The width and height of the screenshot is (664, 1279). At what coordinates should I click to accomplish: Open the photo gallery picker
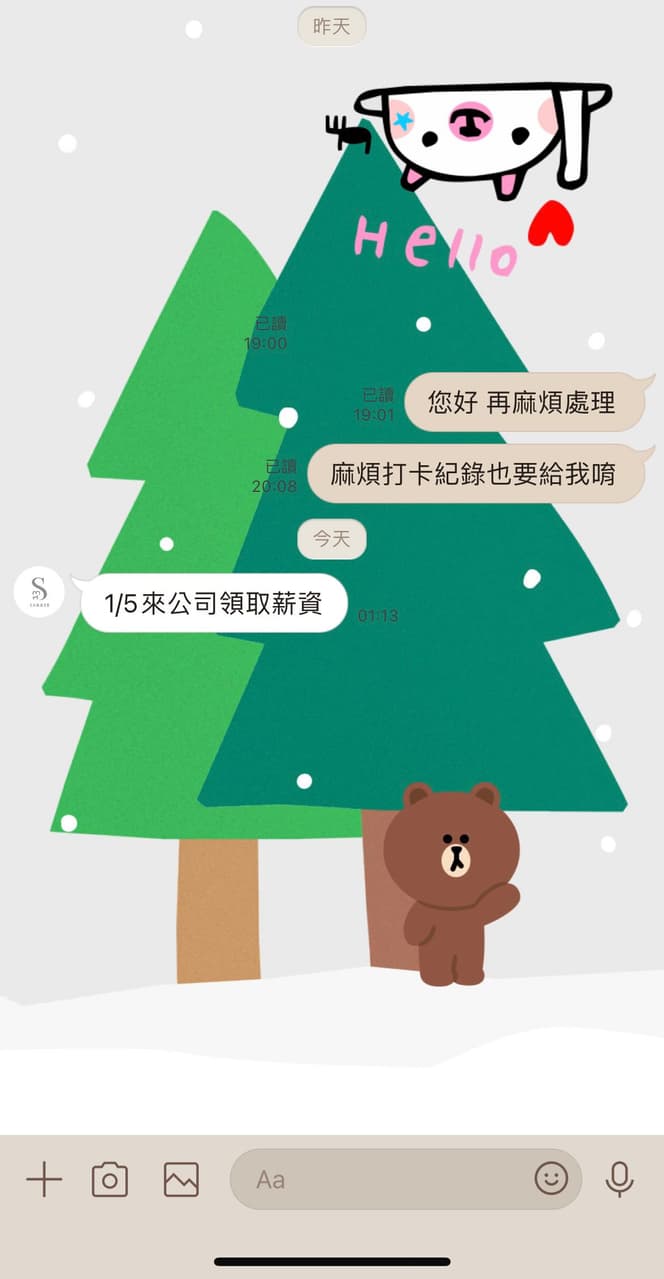coord(181,1179)
